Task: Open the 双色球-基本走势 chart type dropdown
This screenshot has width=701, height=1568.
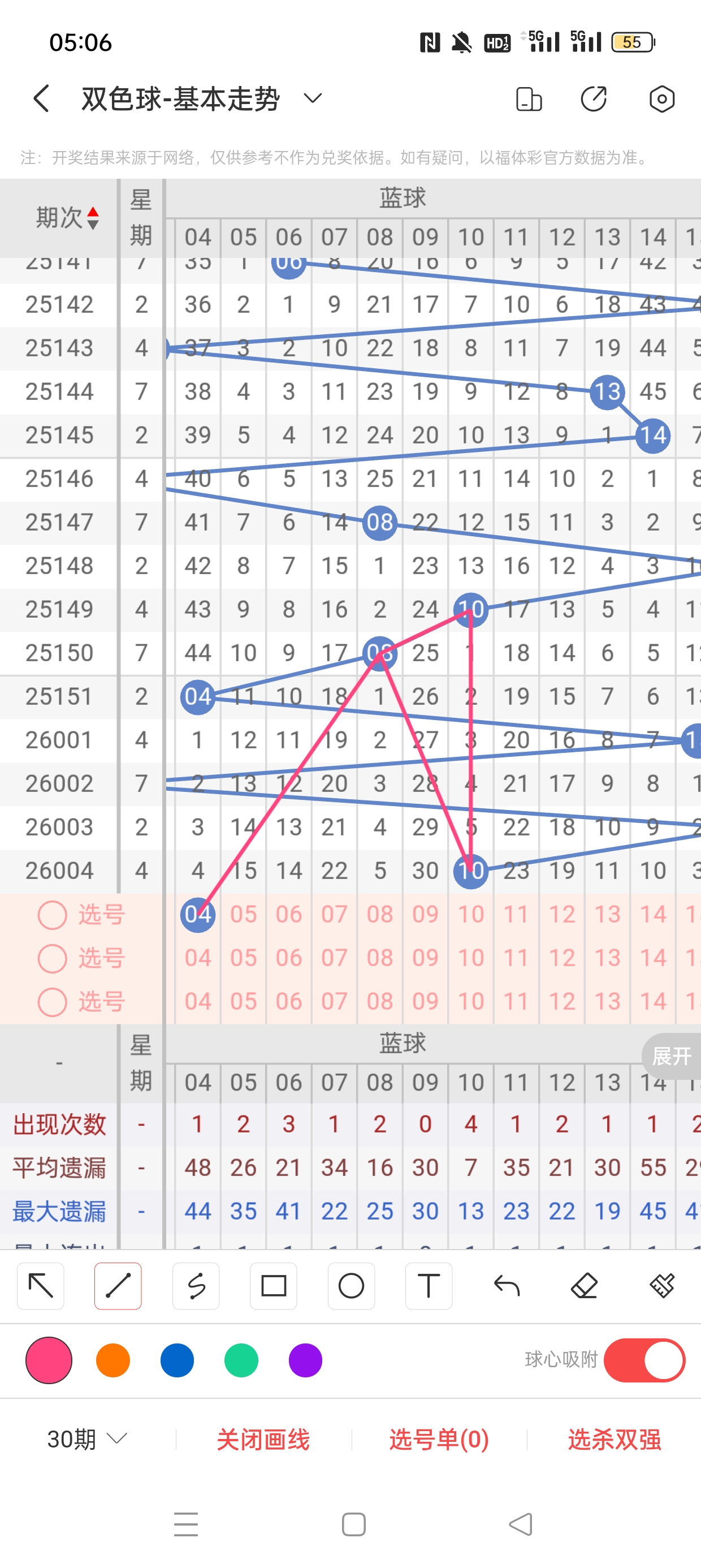Action: tap(312, 98)
